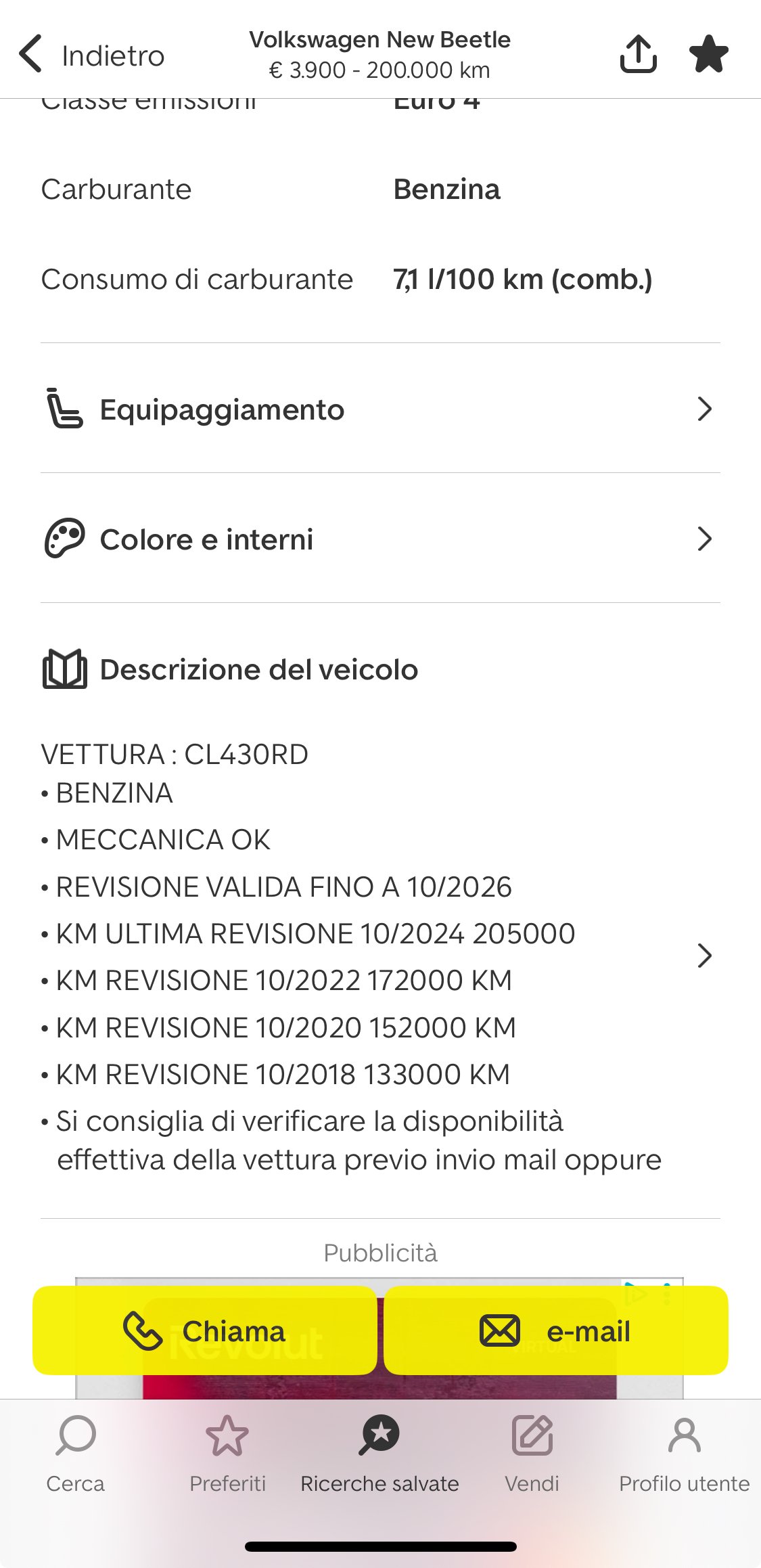761x1568 pixels.
Task: Share this Volkswagen New Beetle listing
Action: point(638,54)
